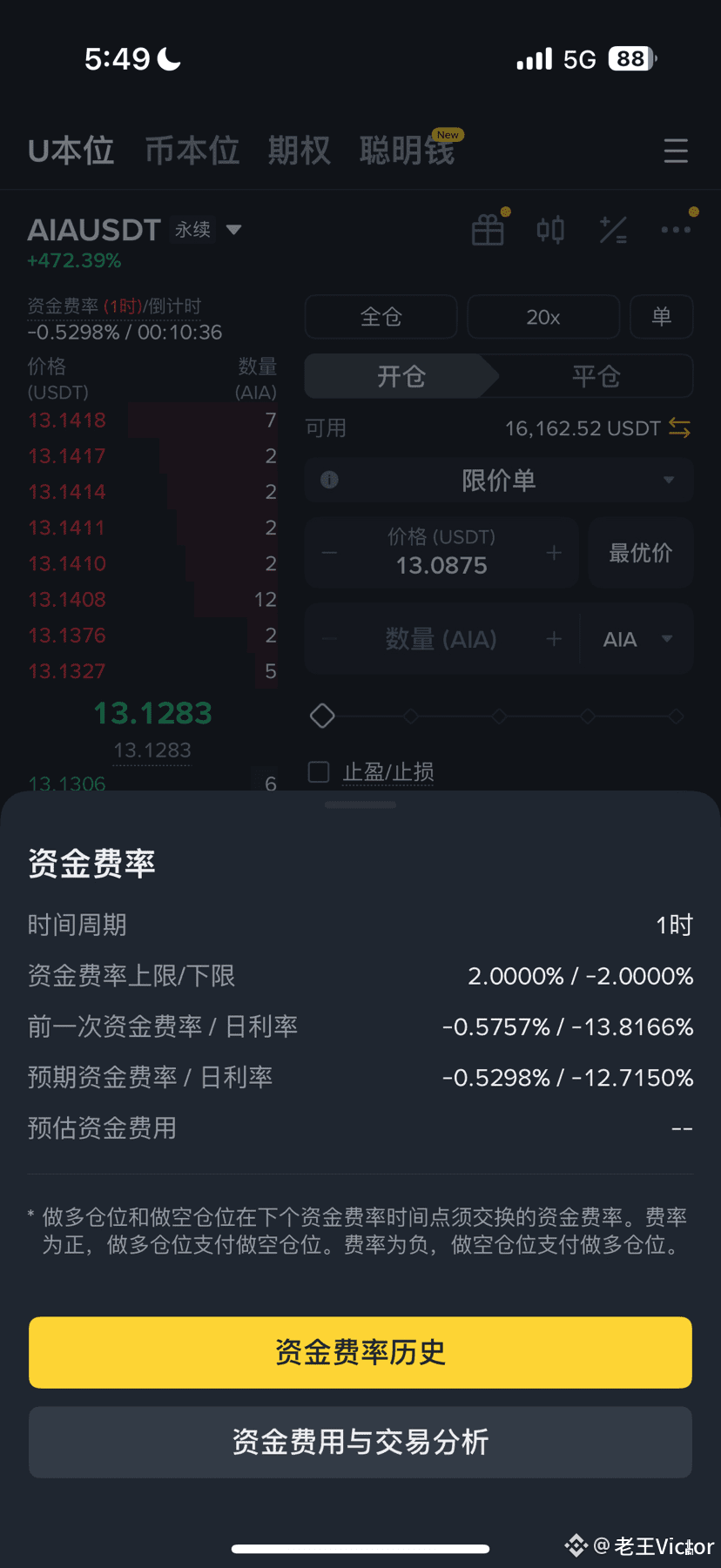Viewport: 721px width, 1568px height.
Task: Open the AIA unit dropdown
Action: tap(637, 639)
